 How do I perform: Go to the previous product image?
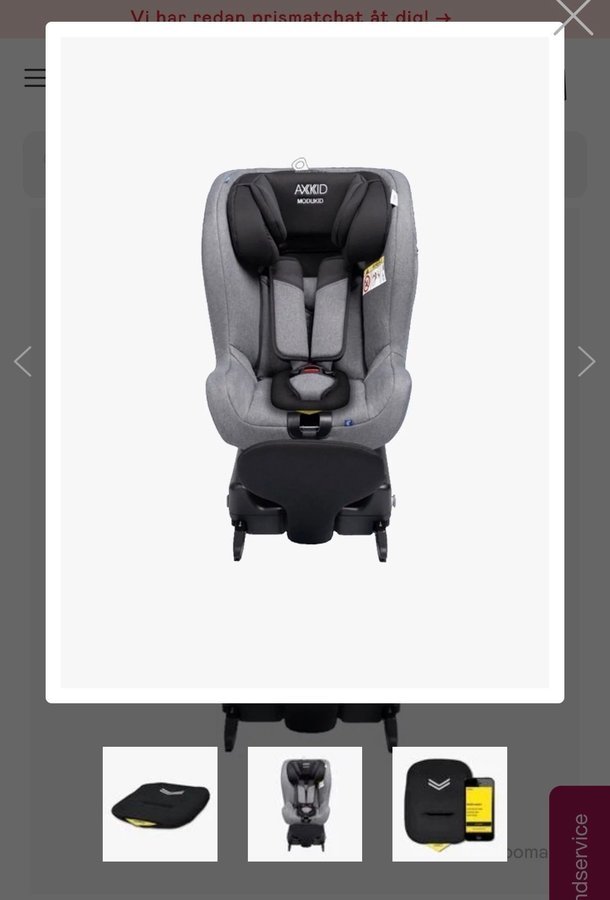tap(23, 361)
